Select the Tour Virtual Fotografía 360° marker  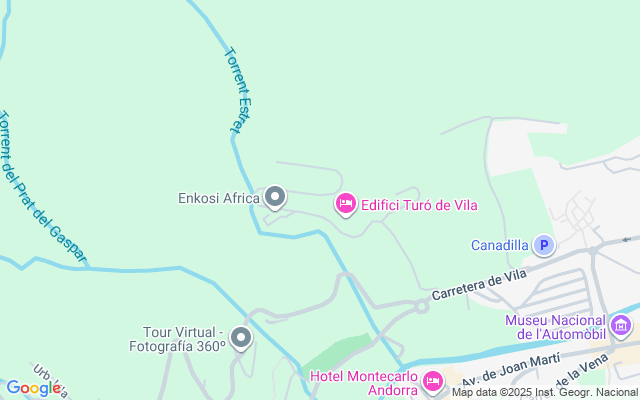[241, 339]
